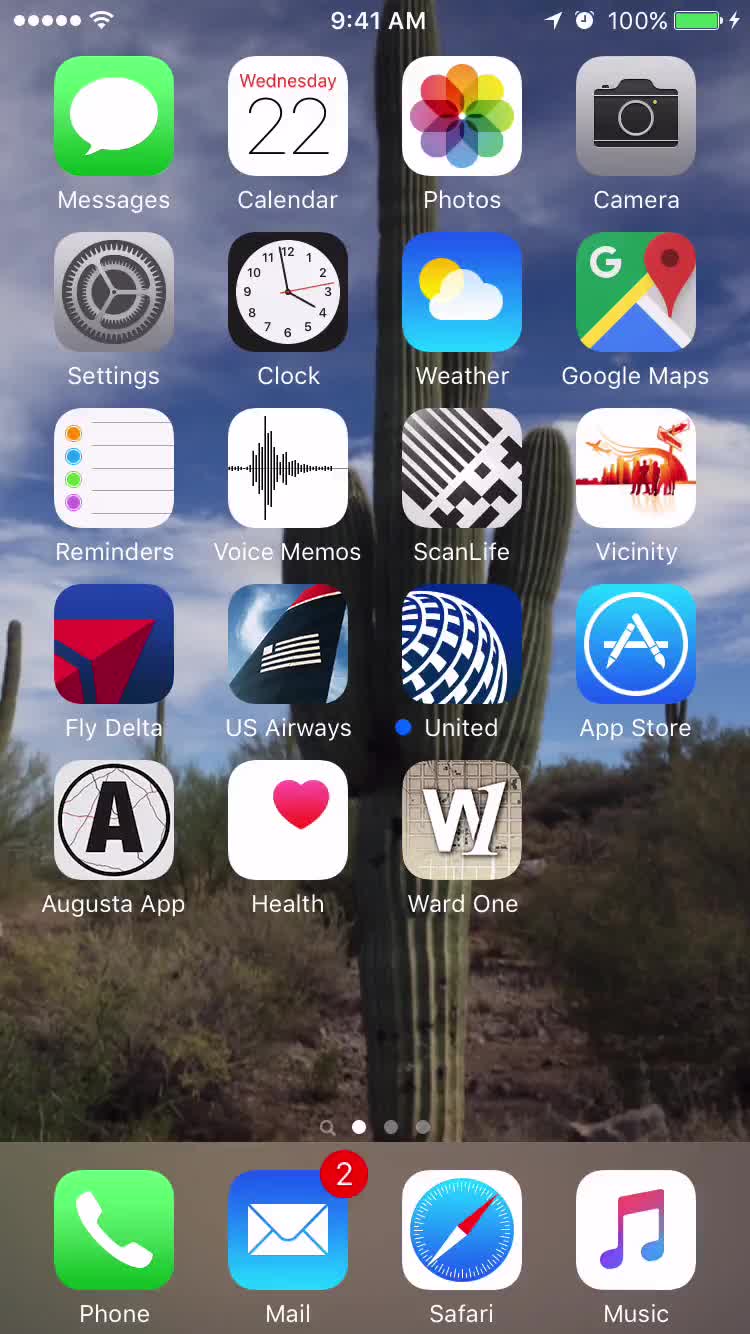
Task: Open the Settings app
Action: click(114, 293)
